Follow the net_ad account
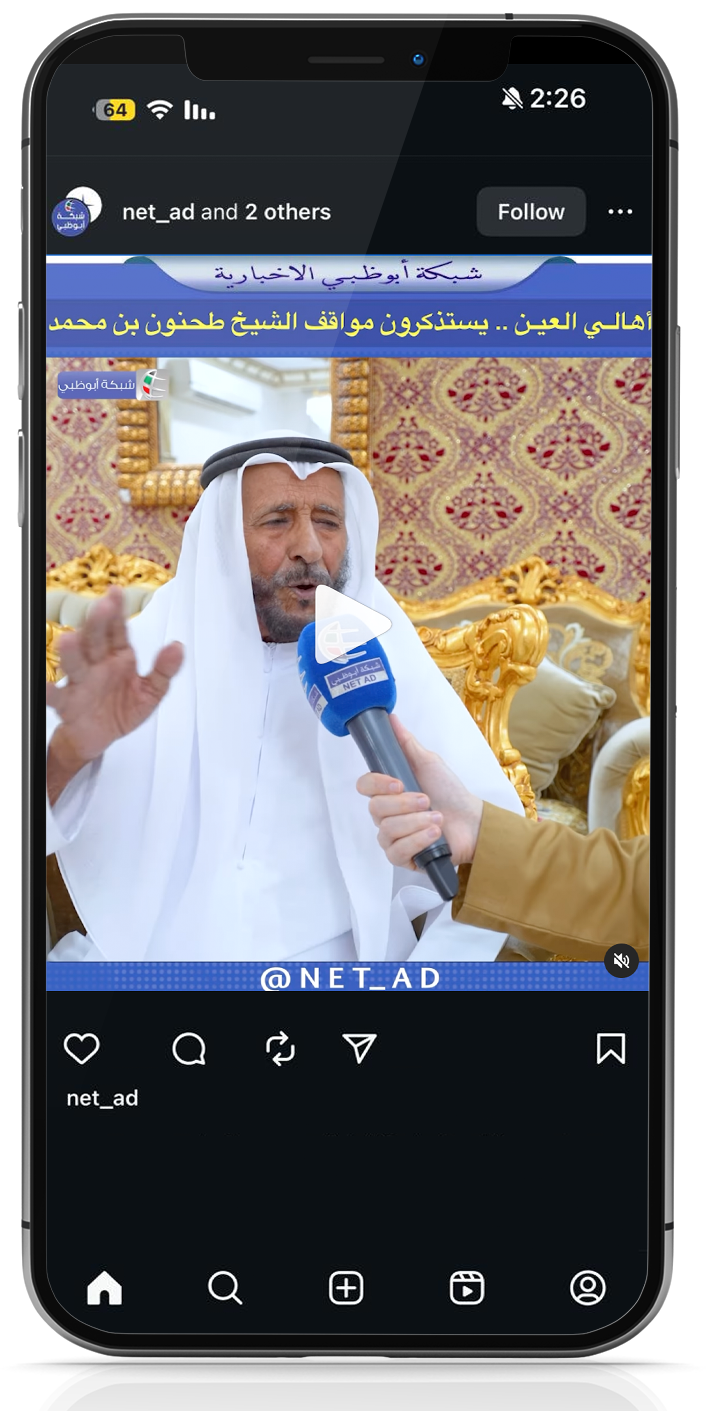 click(530, 212)
